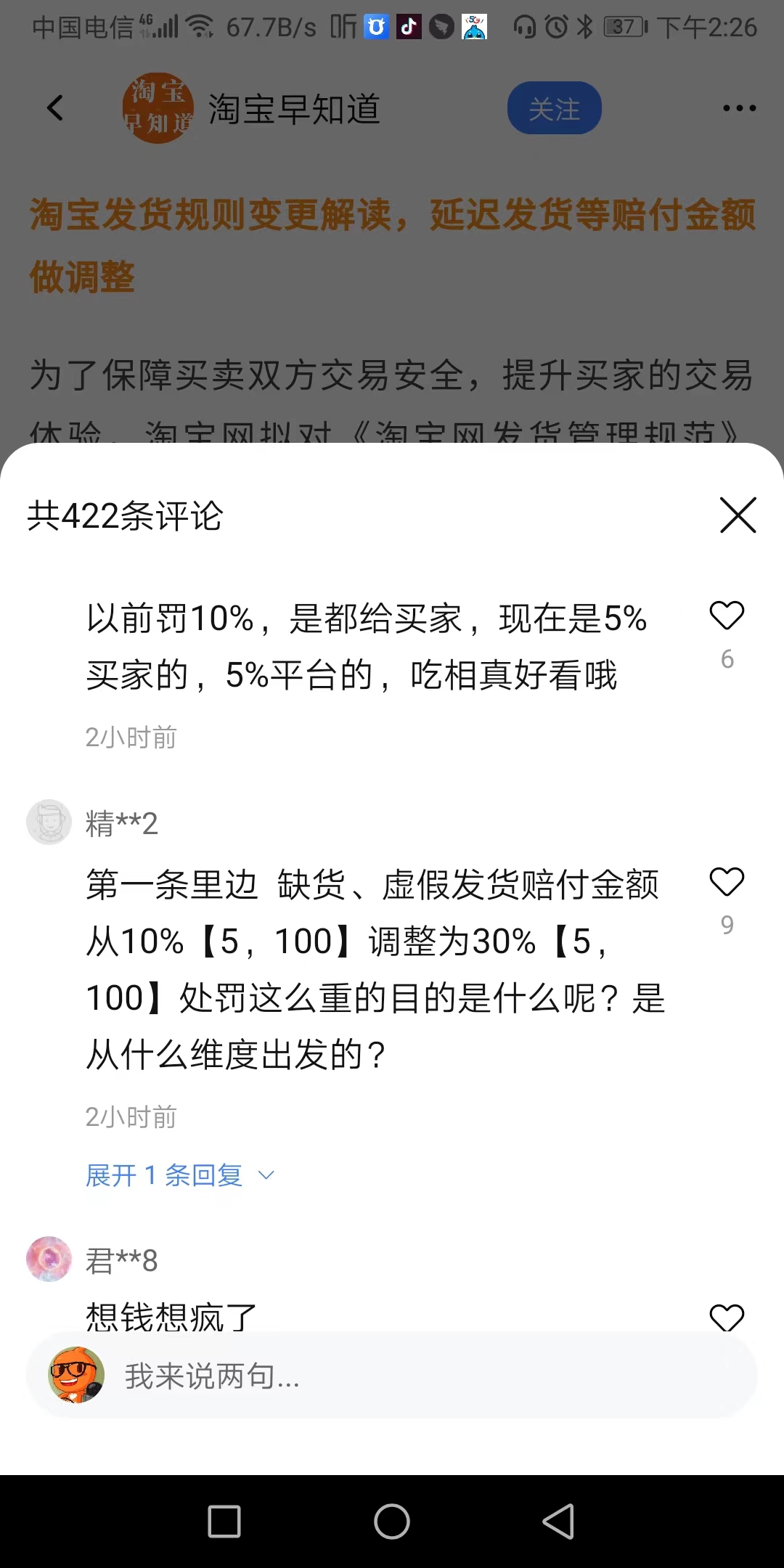Tap the mascot avatar beside the comment box
Image resolution: width=784 pixels, height=1568 pixels.
click(76, 1374)
